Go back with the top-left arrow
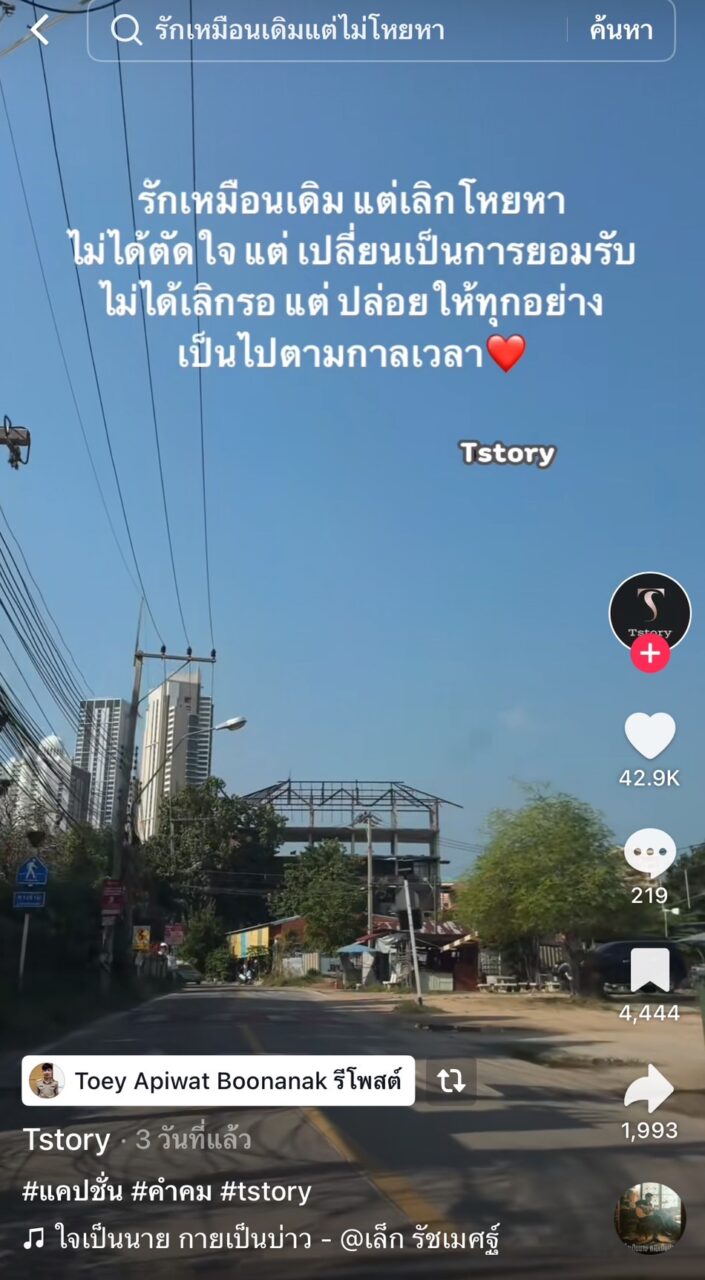The width and height of the screenshot is (705, 1280). pos(39,30)
